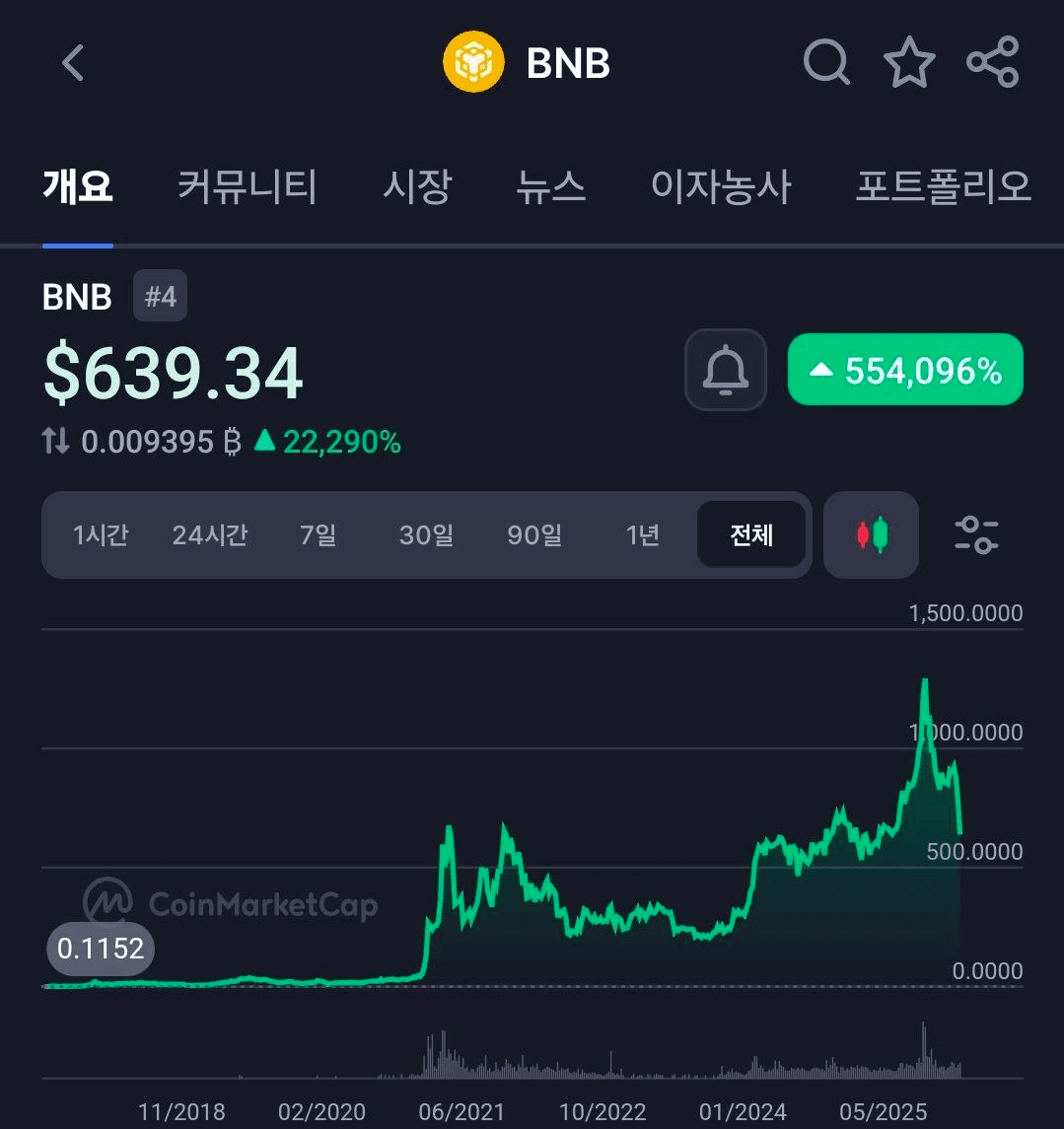Image resolution: width=1064 pixels, height=1129 pixels.
Task: Tap the 0.1152 low price marker
Action: pyautogui.click(x=100, y=949)
